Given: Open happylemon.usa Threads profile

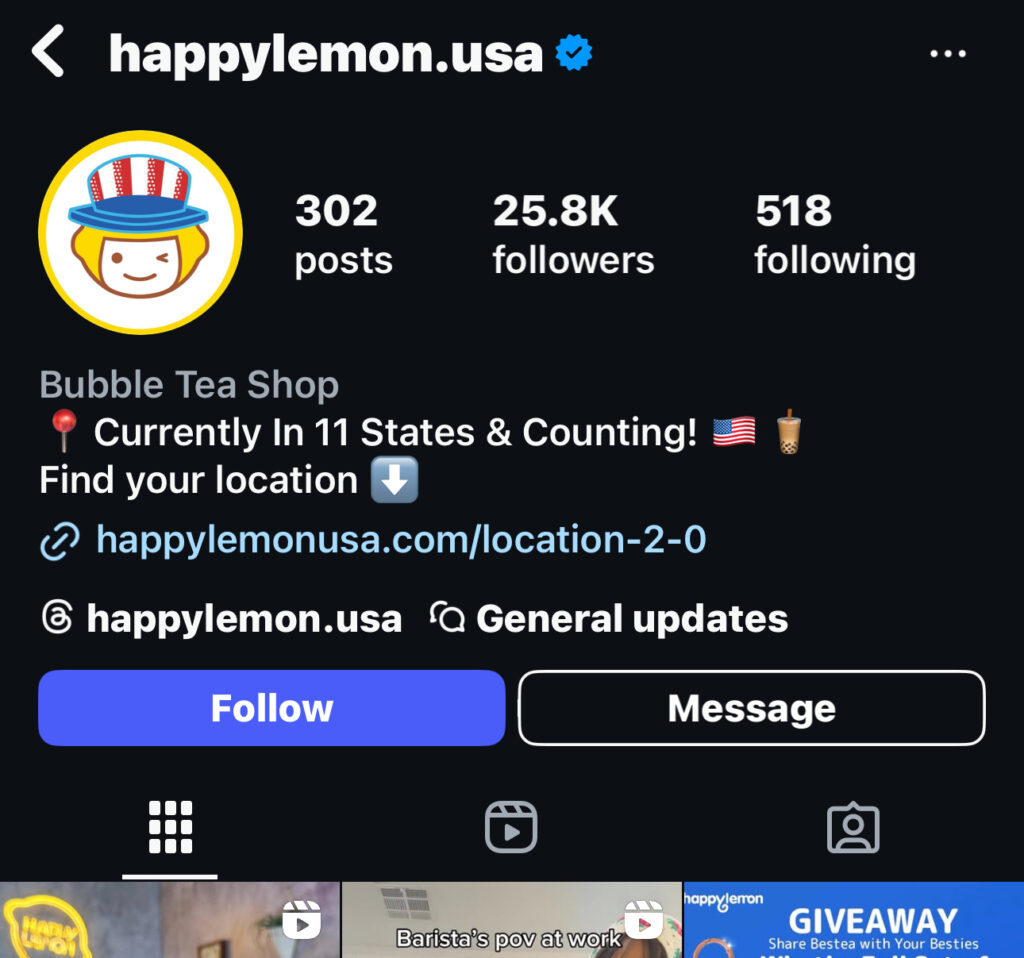Looking at the screenshot, I should click(222, 619).
